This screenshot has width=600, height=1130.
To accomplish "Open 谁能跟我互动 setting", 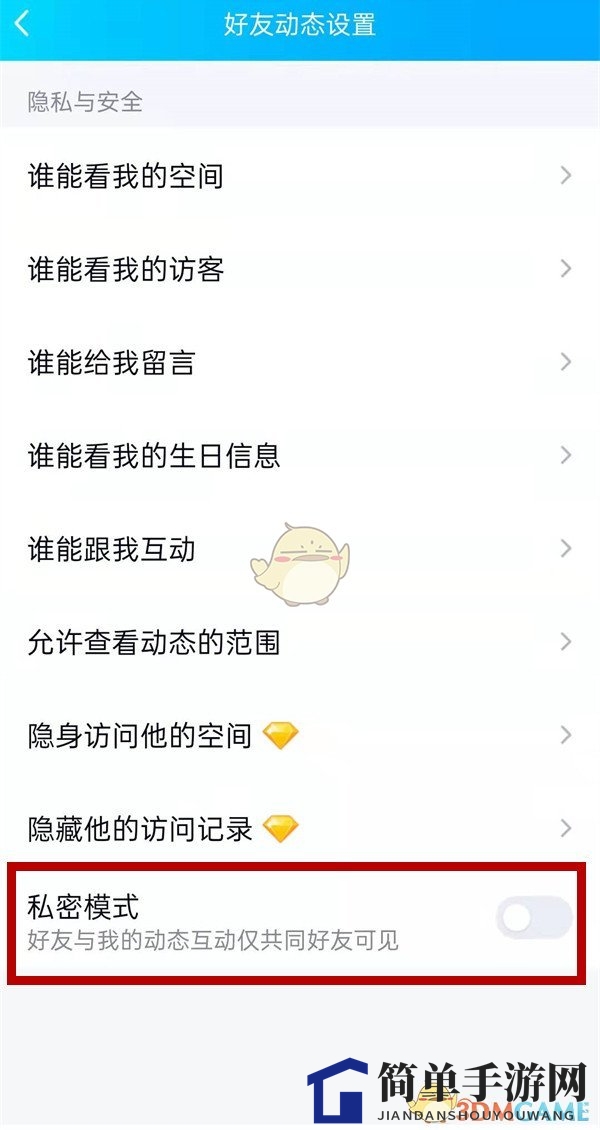I will 300,549.
